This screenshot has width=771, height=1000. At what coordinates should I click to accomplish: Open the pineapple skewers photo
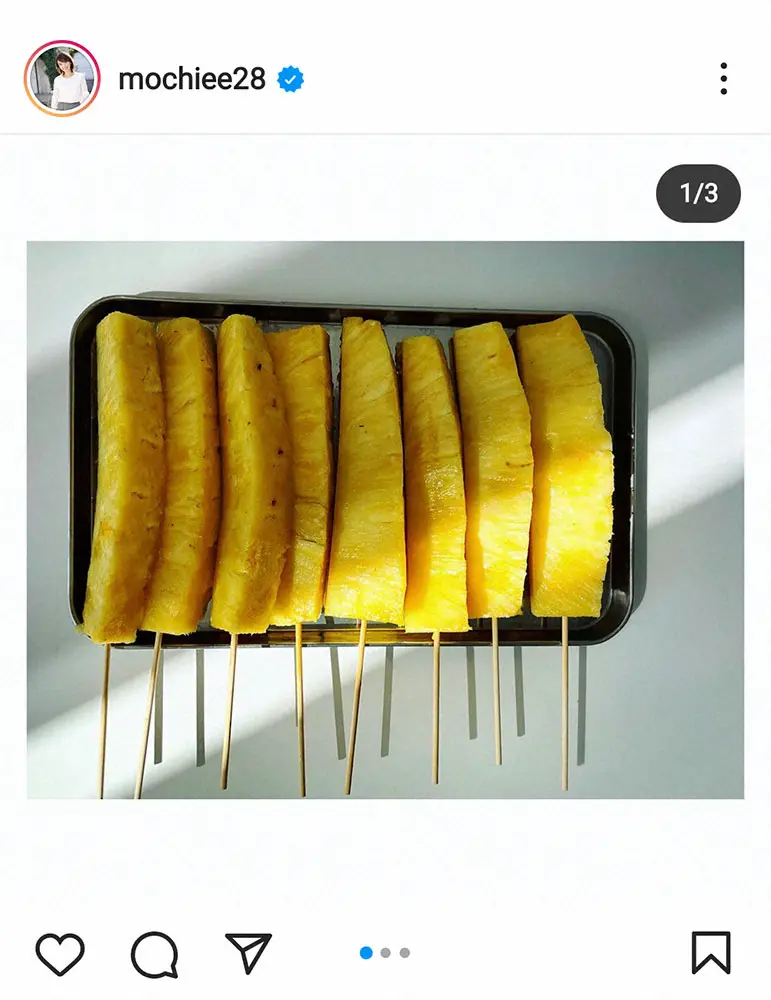point(385,520)
